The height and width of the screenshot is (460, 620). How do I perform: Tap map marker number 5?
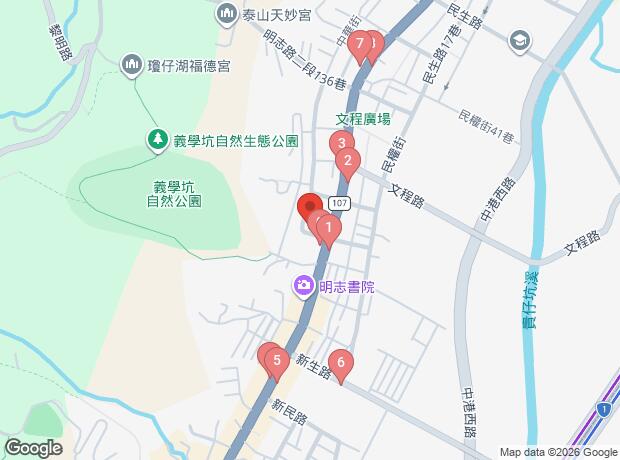(276, 362)
